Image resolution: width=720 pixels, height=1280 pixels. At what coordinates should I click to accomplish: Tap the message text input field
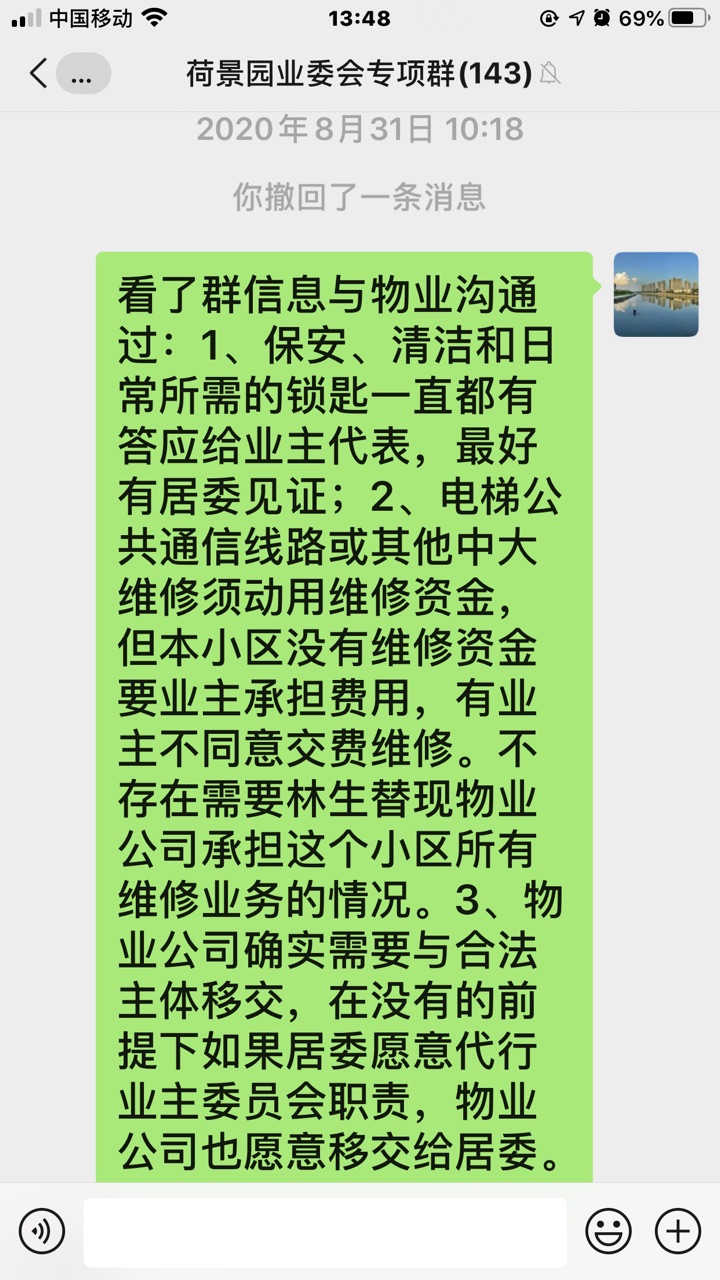(x=325, y=1231)
